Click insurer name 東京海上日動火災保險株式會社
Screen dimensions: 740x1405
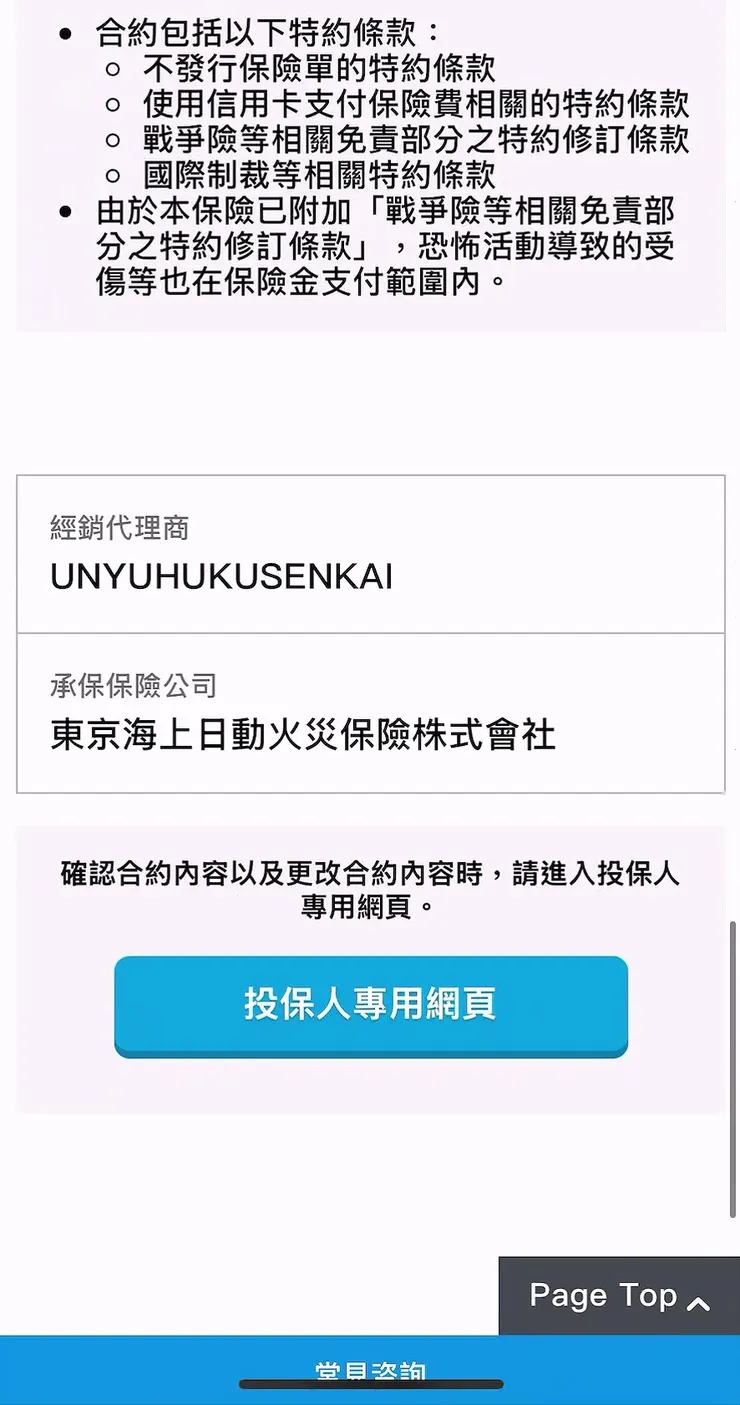305,737
